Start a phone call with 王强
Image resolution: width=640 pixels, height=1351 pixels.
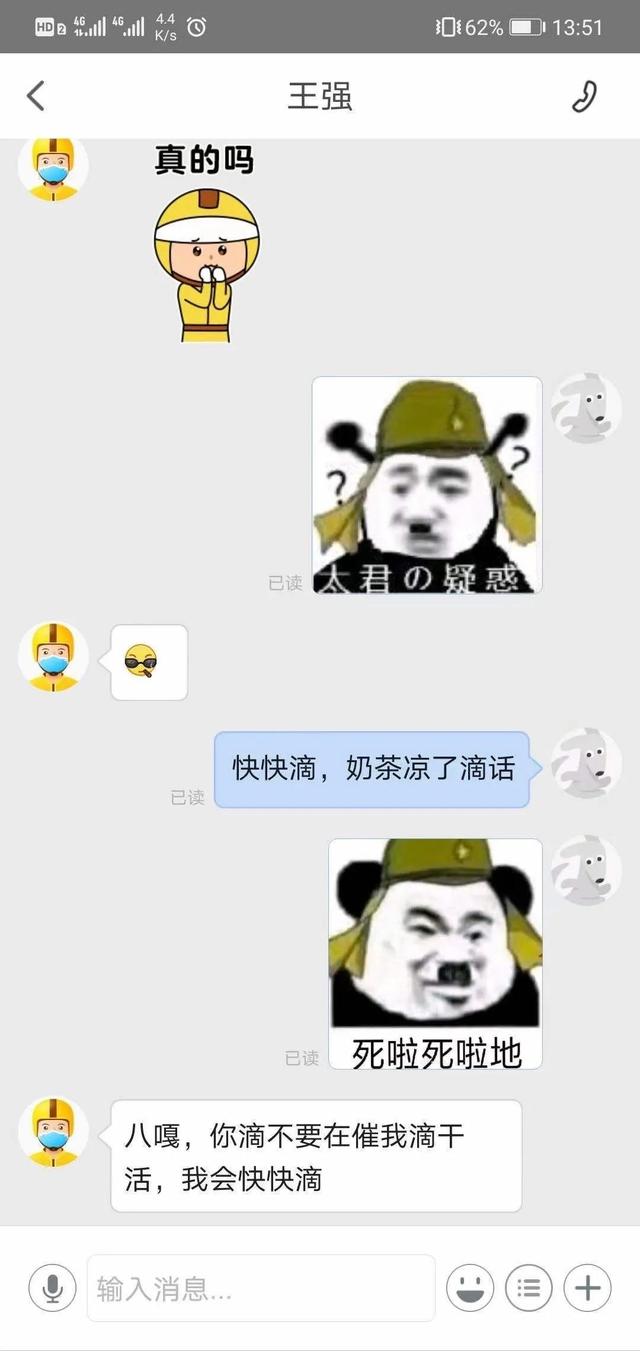click(x=584, y=96)
